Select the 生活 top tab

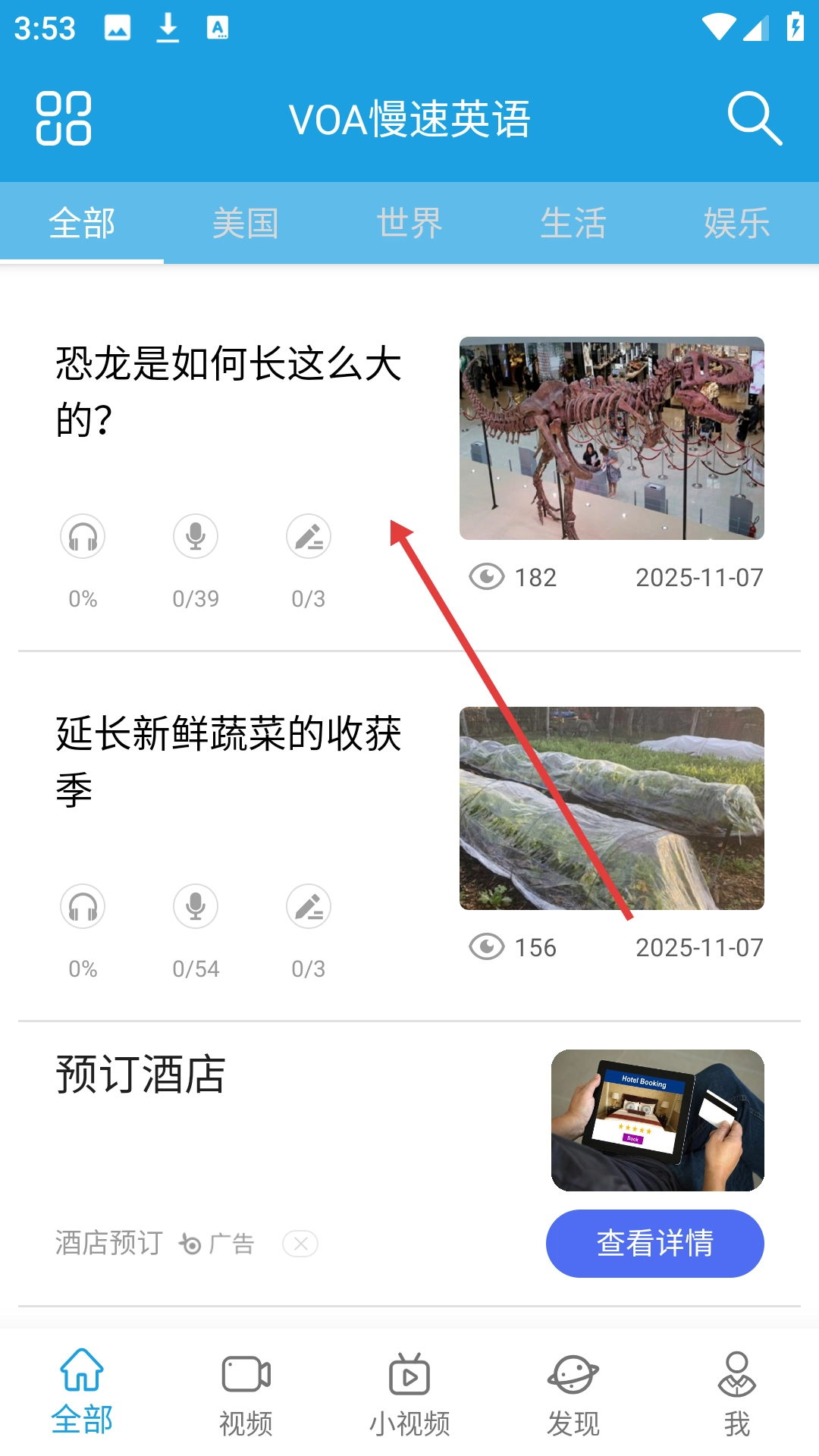573,223
